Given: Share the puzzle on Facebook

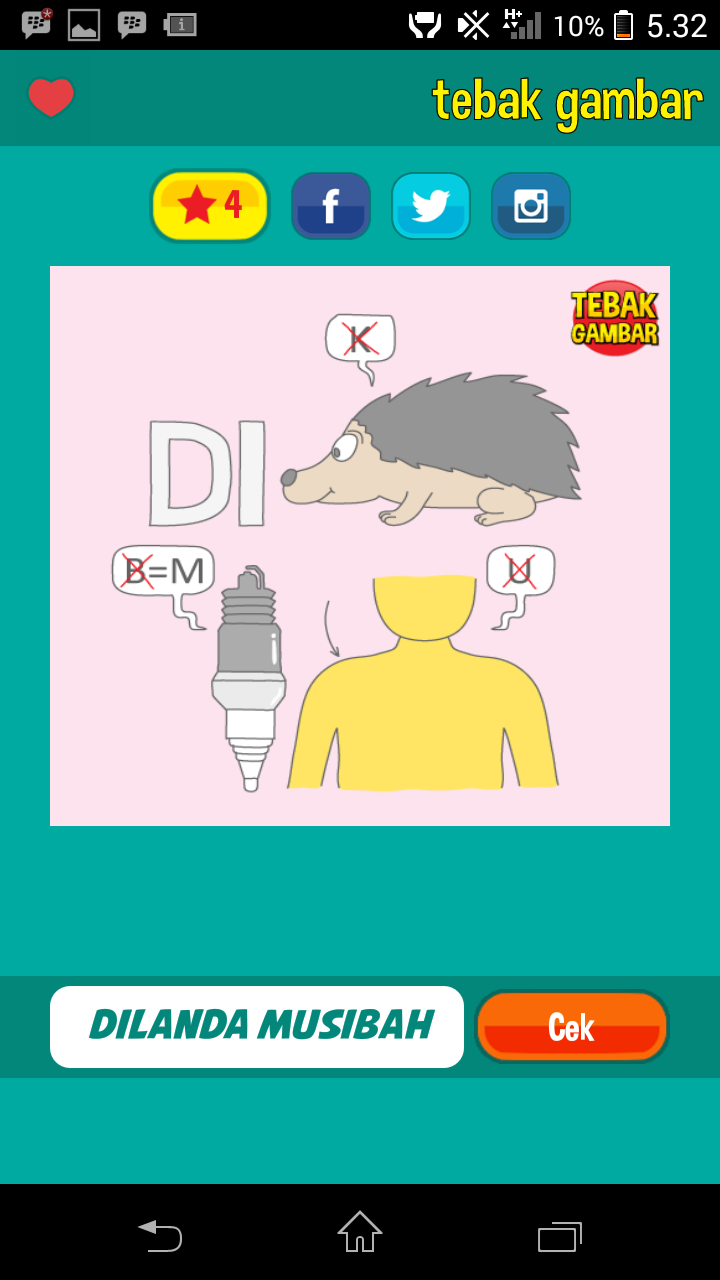Looking at the screenshot, I should click(331, 206).
